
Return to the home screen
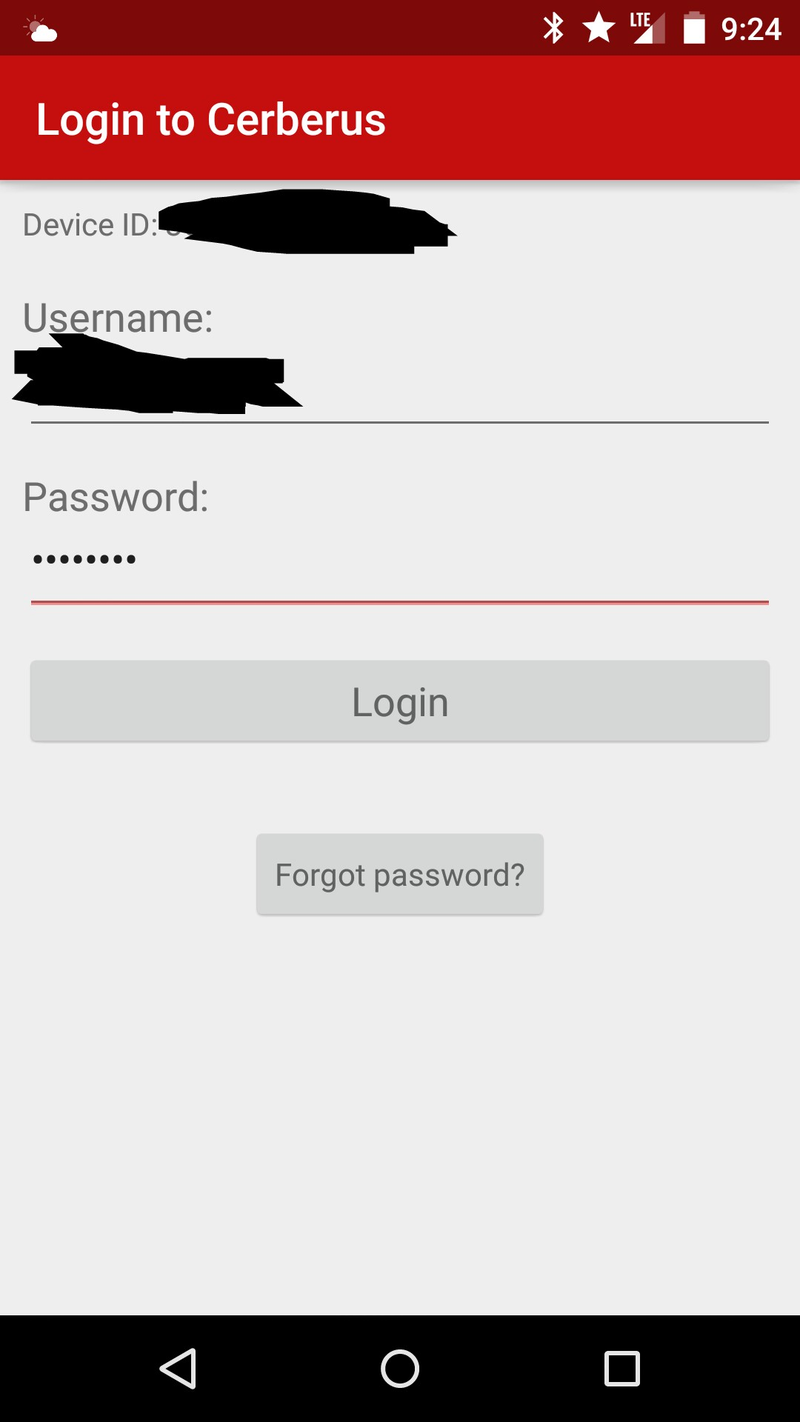[400, 1368]
